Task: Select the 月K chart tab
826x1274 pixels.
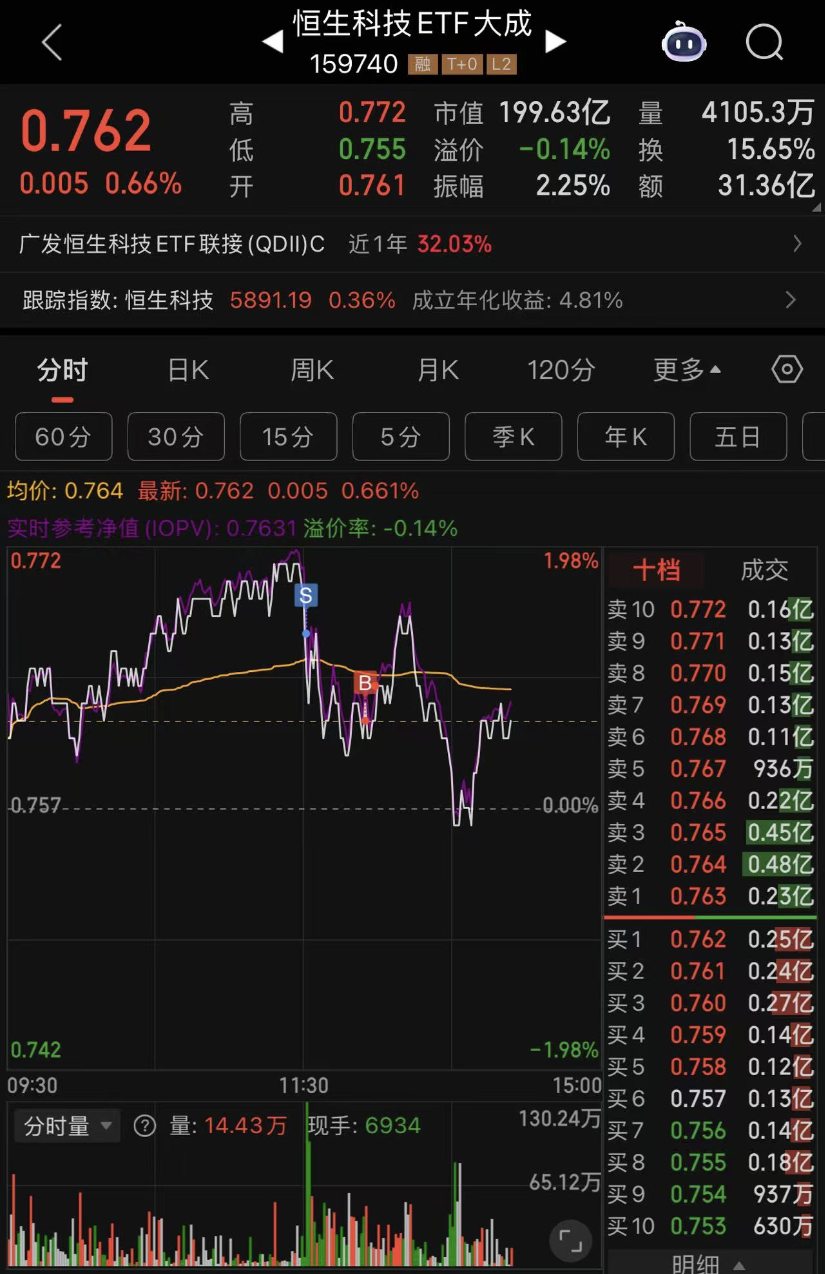Action: click(437, 371)
